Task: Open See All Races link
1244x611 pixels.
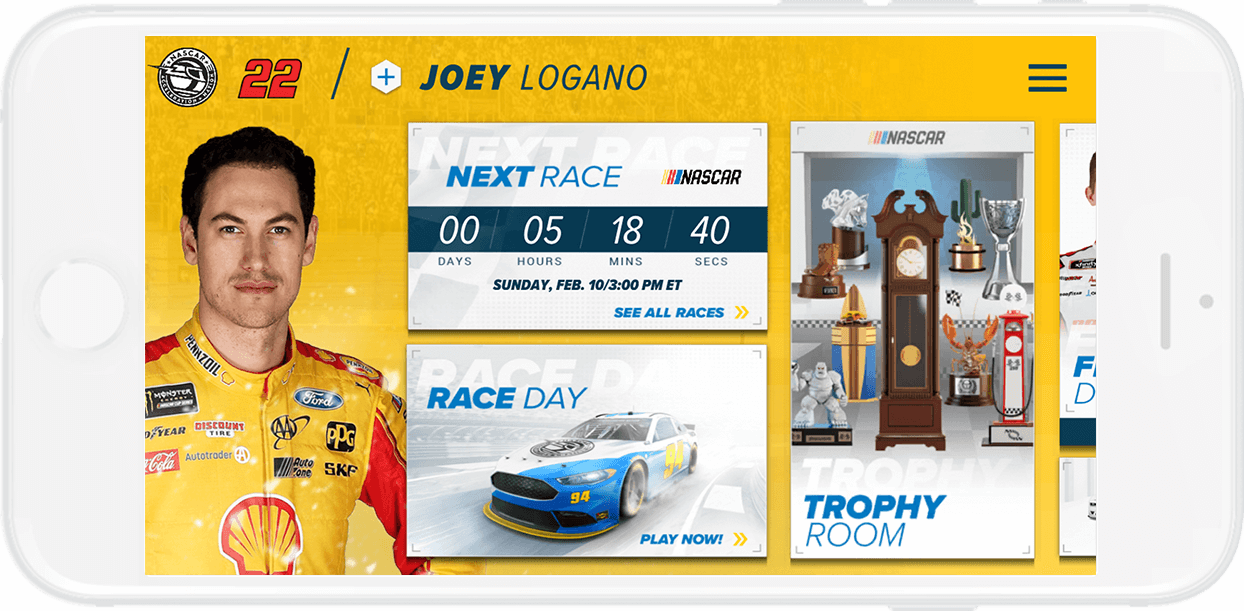Action: [680, 313]
